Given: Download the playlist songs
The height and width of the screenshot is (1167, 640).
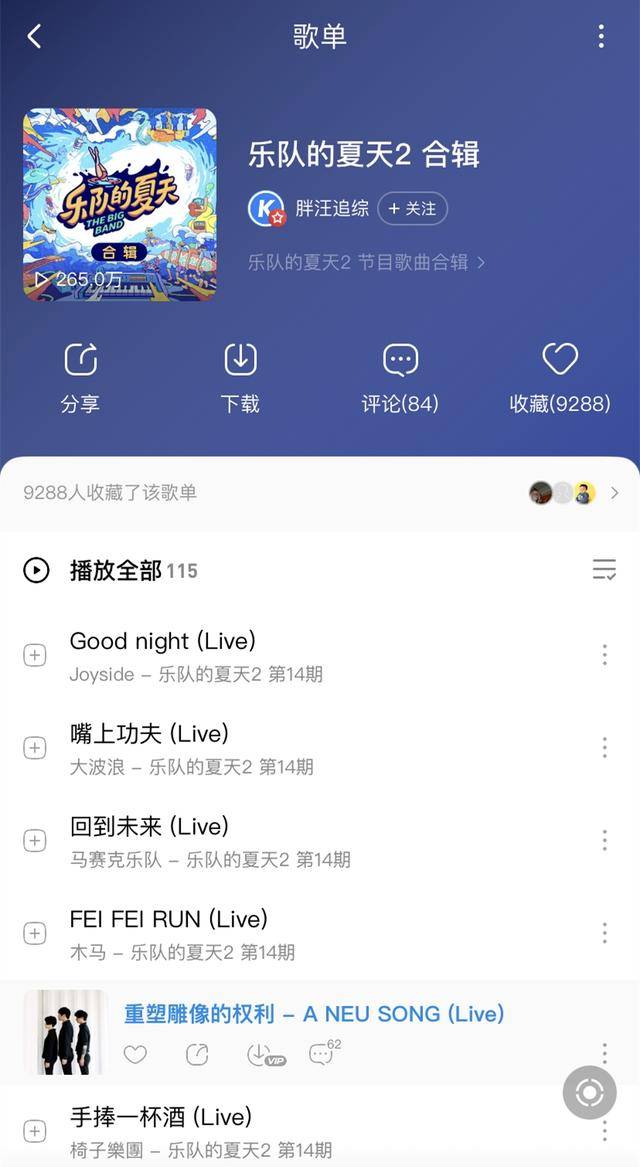Looking at the screenshot, I should tap(240, 377).
